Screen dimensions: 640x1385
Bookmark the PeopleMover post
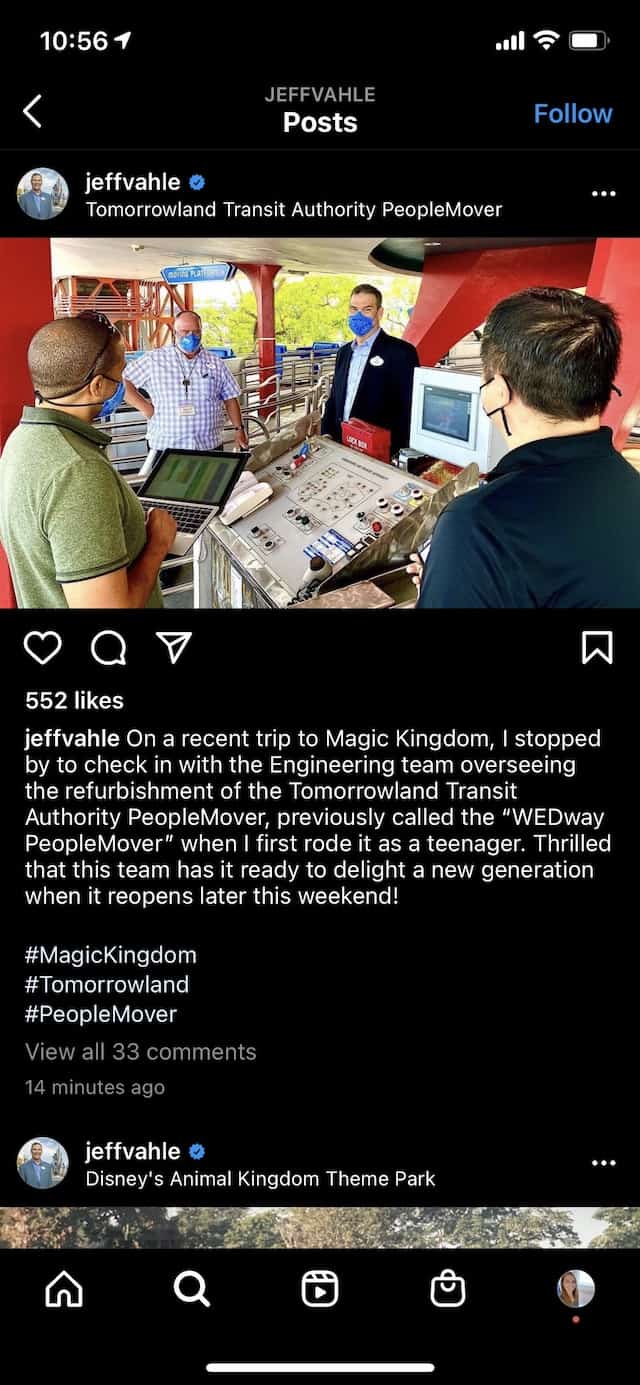(x=597, y=648)
